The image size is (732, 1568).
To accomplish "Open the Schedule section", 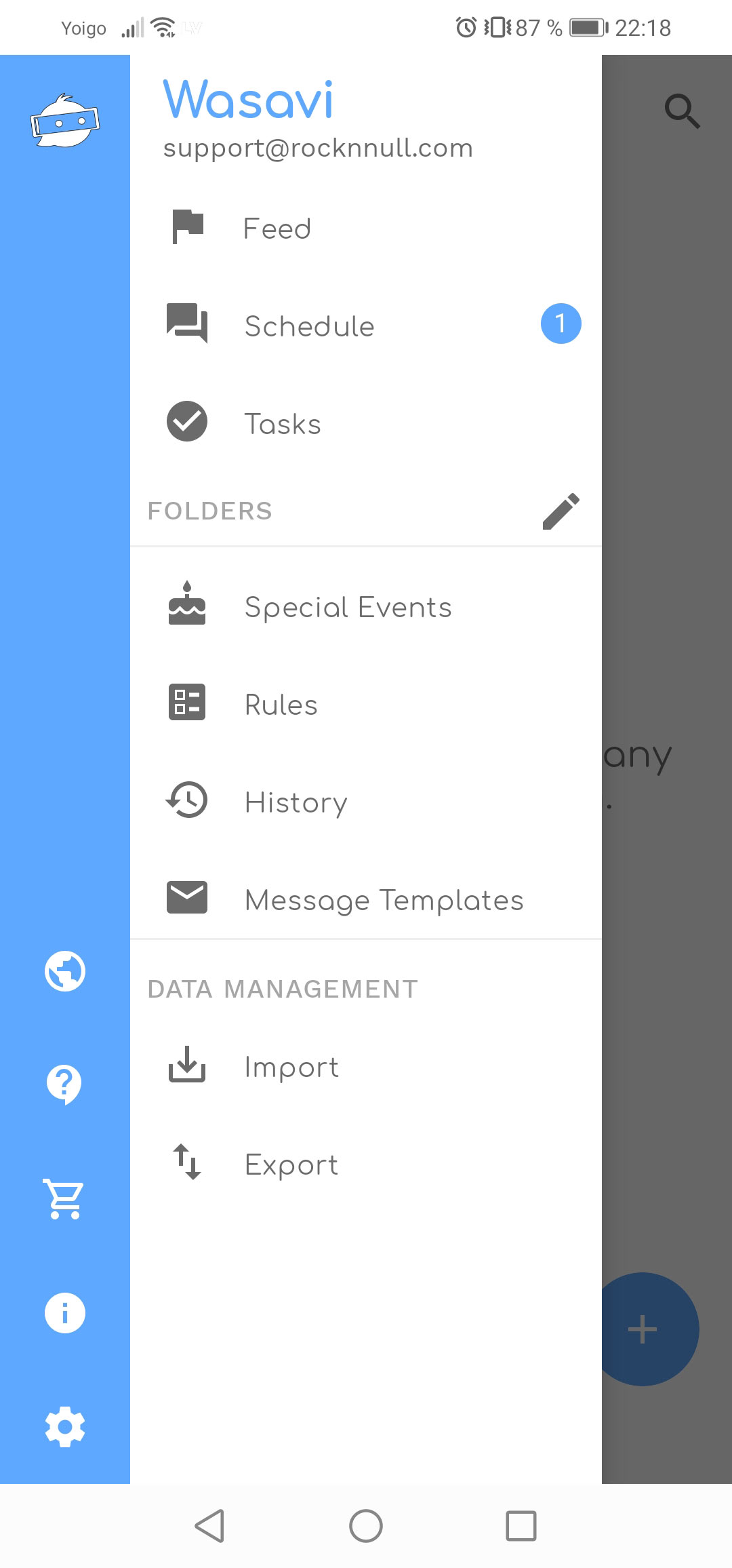I will click(x=366, y=326).
